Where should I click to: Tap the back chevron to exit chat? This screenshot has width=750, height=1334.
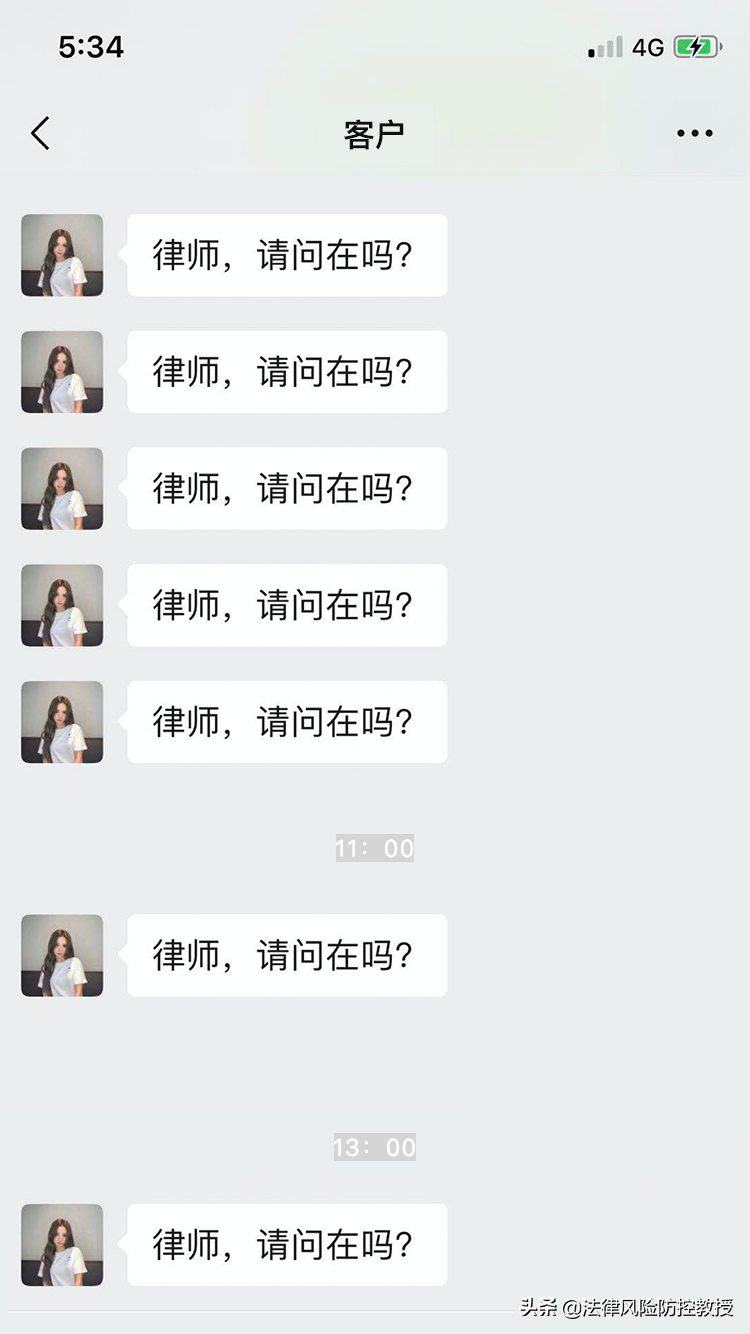tap(39, 132)
